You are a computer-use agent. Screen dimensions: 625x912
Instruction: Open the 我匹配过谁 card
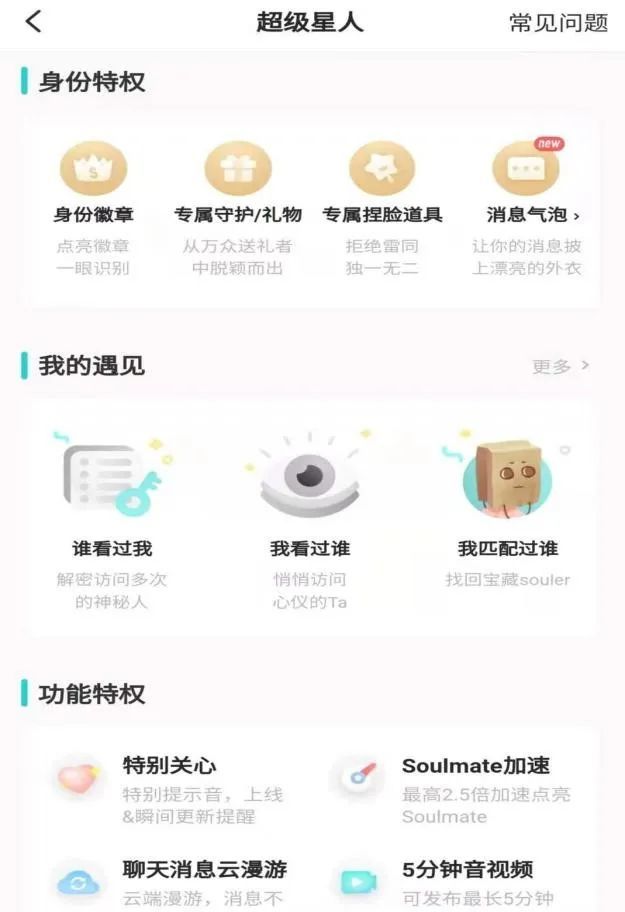(508, 510)
